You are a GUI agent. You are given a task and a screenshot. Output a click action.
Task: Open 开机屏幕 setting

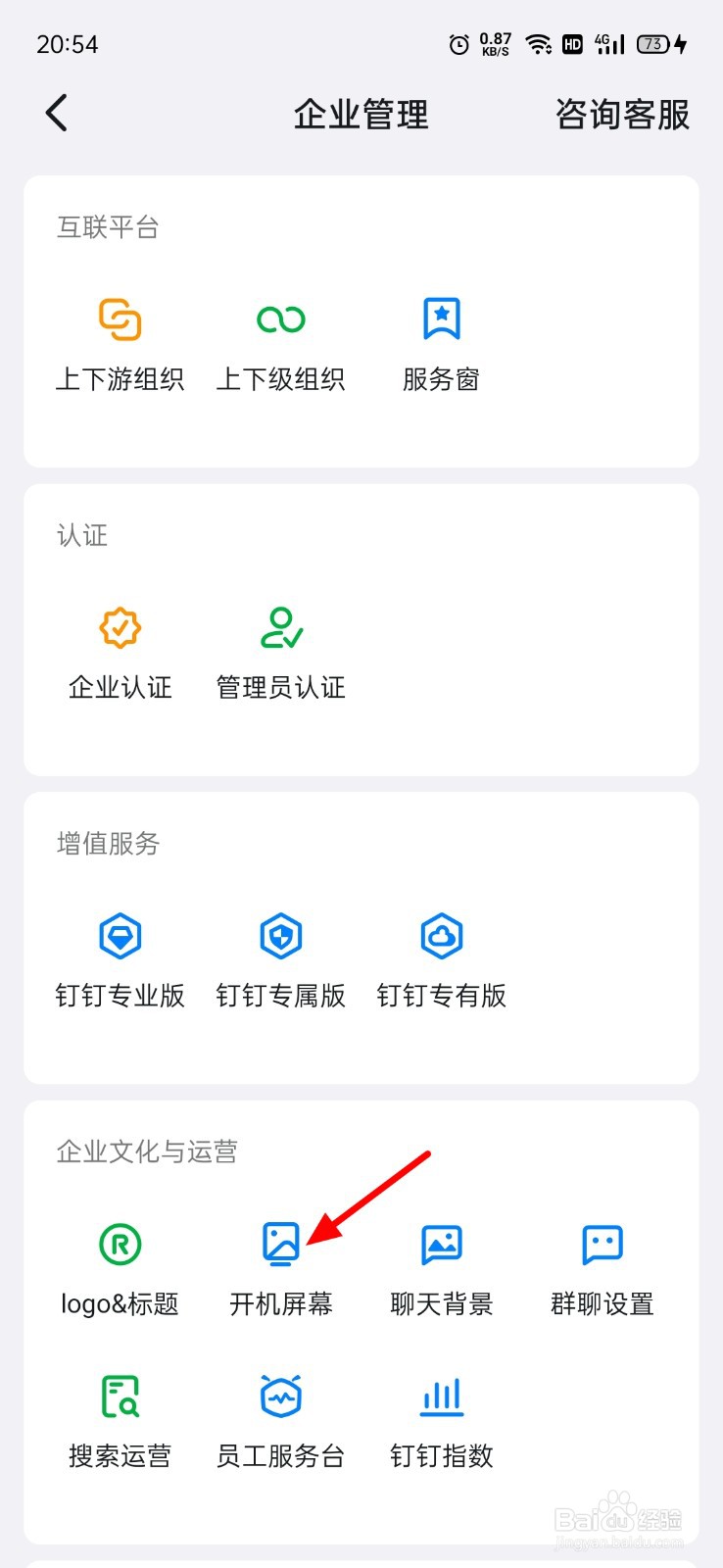[281, 1270]
